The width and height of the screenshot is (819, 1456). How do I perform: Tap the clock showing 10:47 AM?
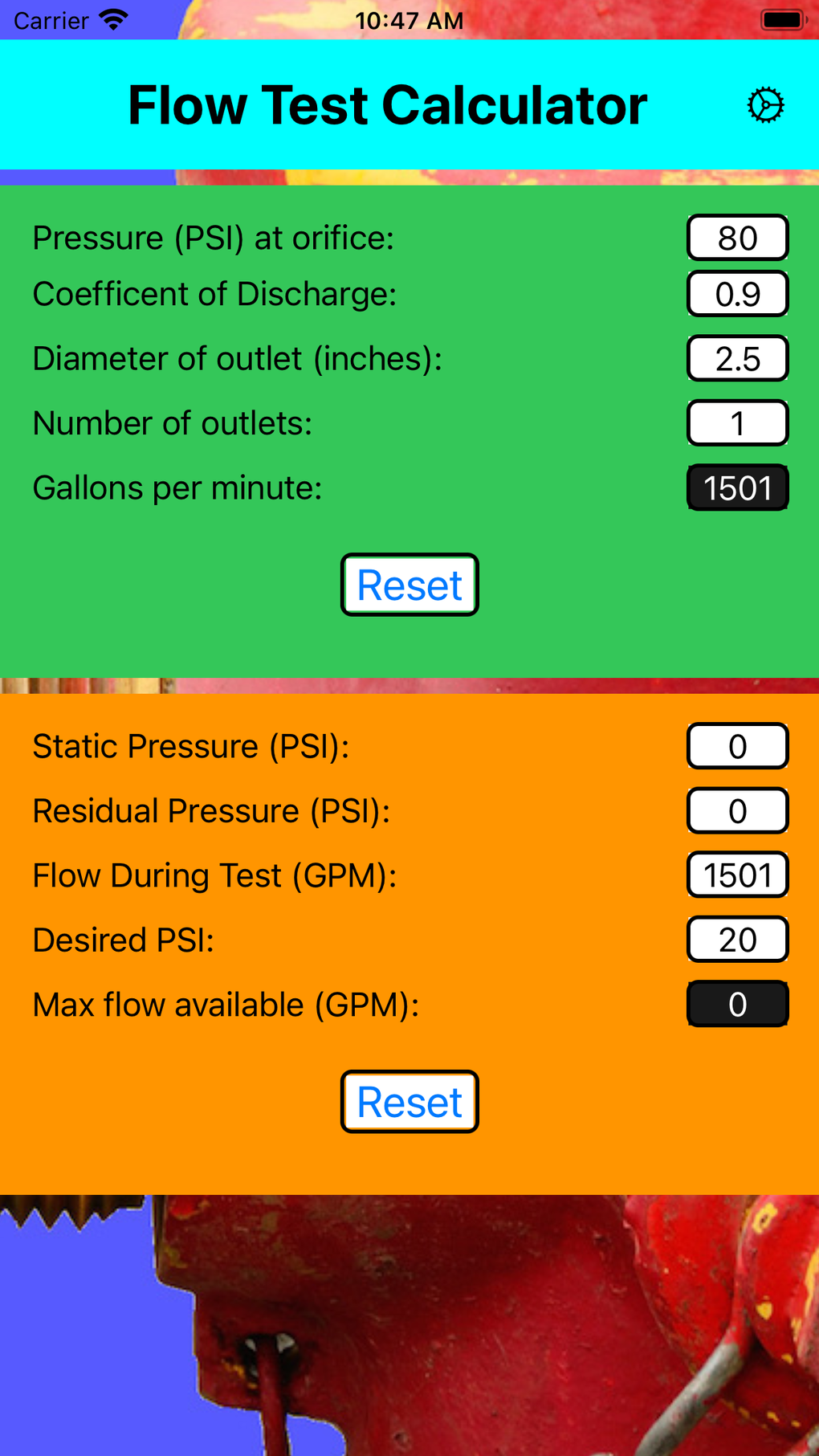[x=409, y=20]
